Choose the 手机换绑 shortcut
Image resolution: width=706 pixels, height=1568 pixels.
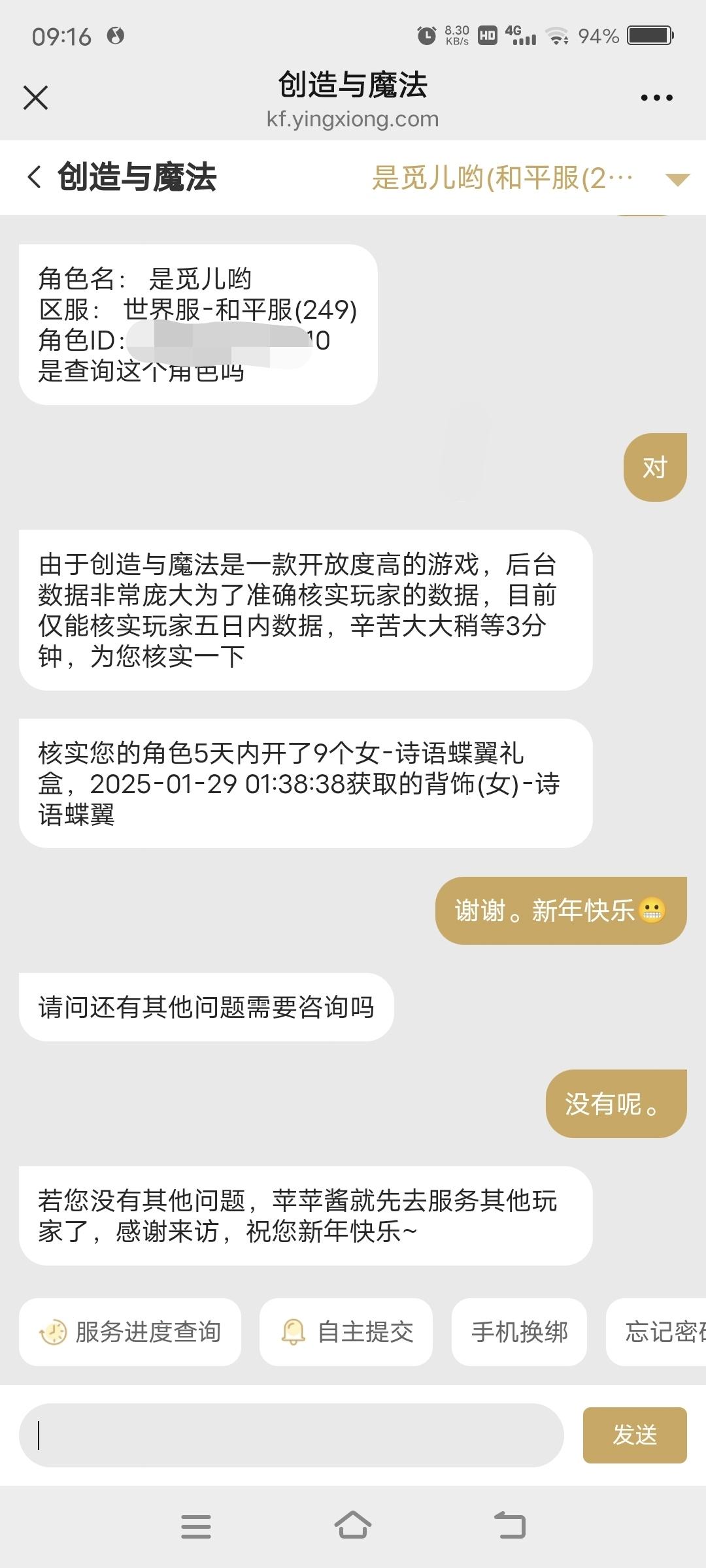click(519, 1331)
